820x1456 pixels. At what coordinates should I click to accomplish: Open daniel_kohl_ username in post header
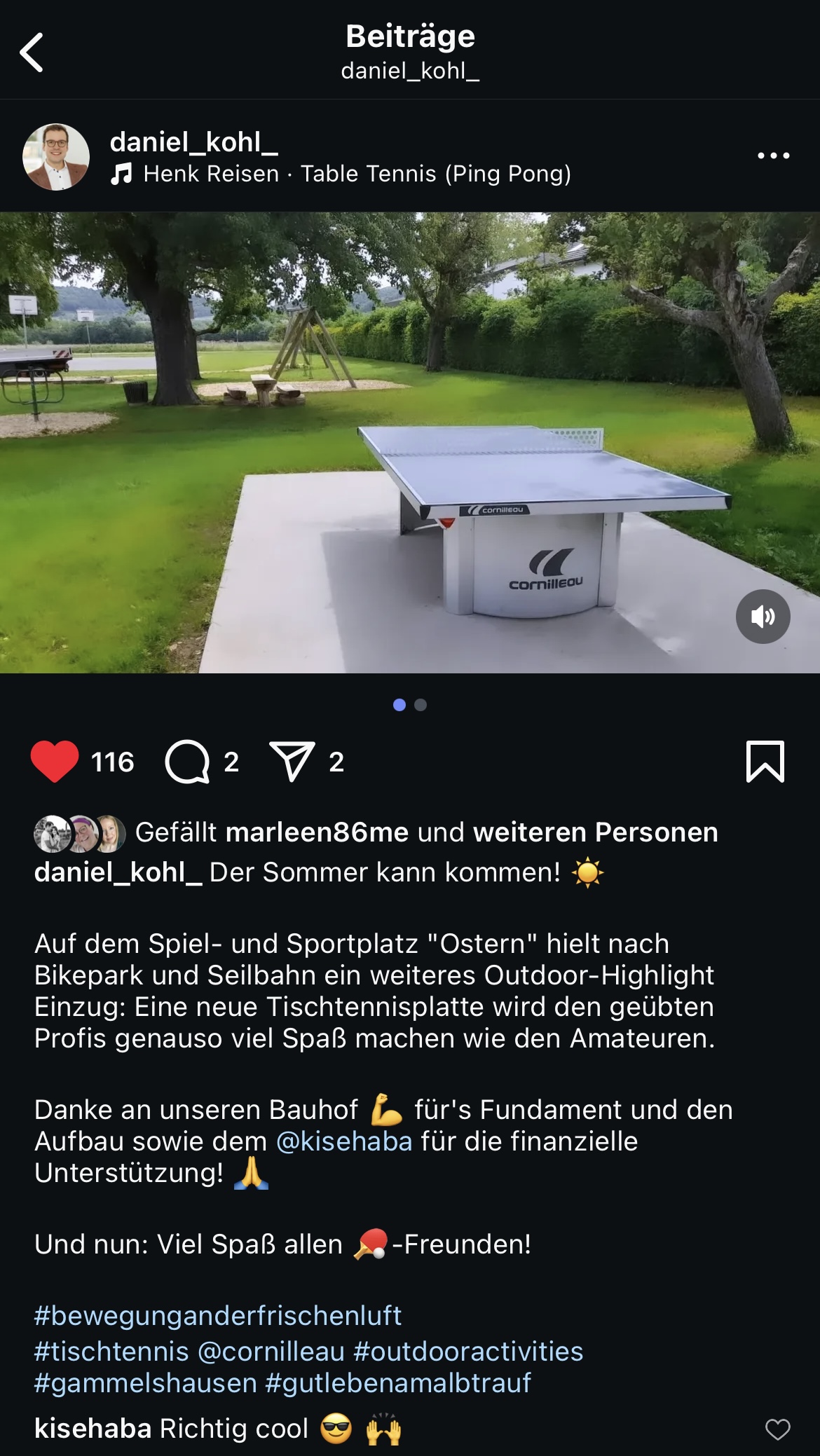click(x=194, y=142)
